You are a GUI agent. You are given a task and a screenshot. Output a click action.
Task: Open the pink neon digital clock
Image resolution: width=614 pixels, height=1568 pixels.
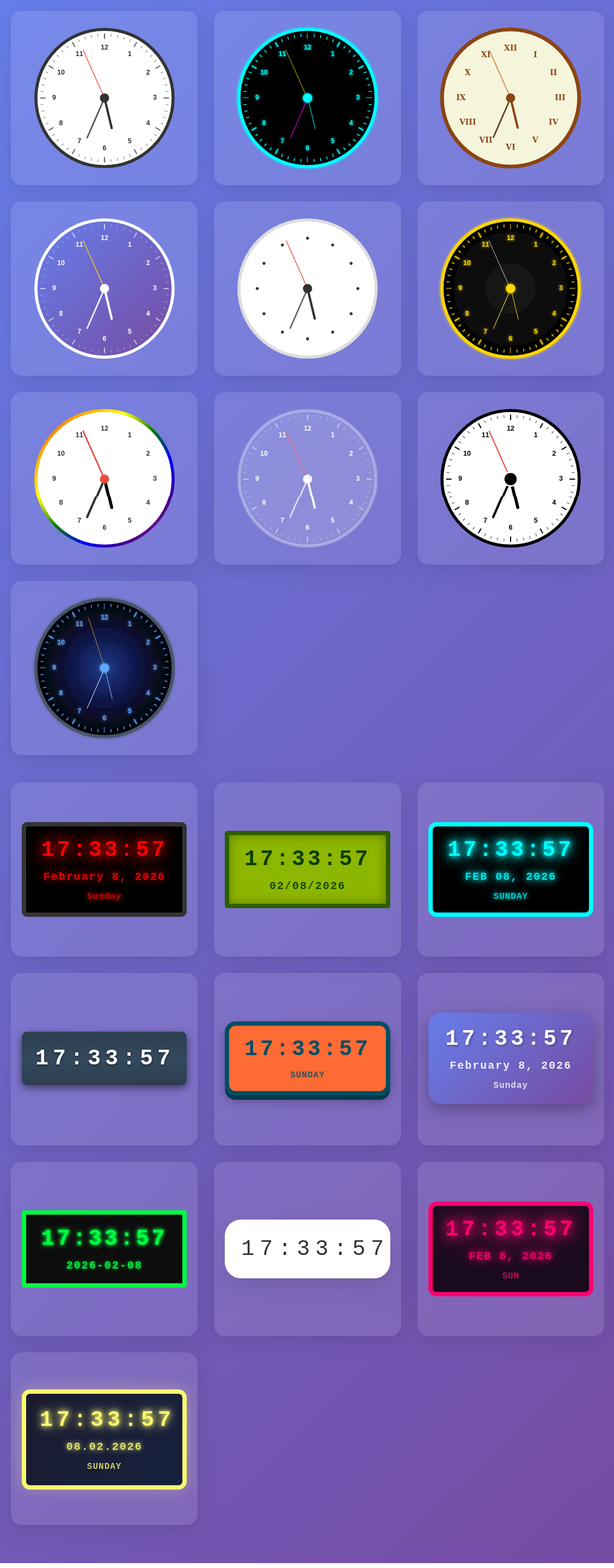pyautogui.click(x=510, y=1248)
